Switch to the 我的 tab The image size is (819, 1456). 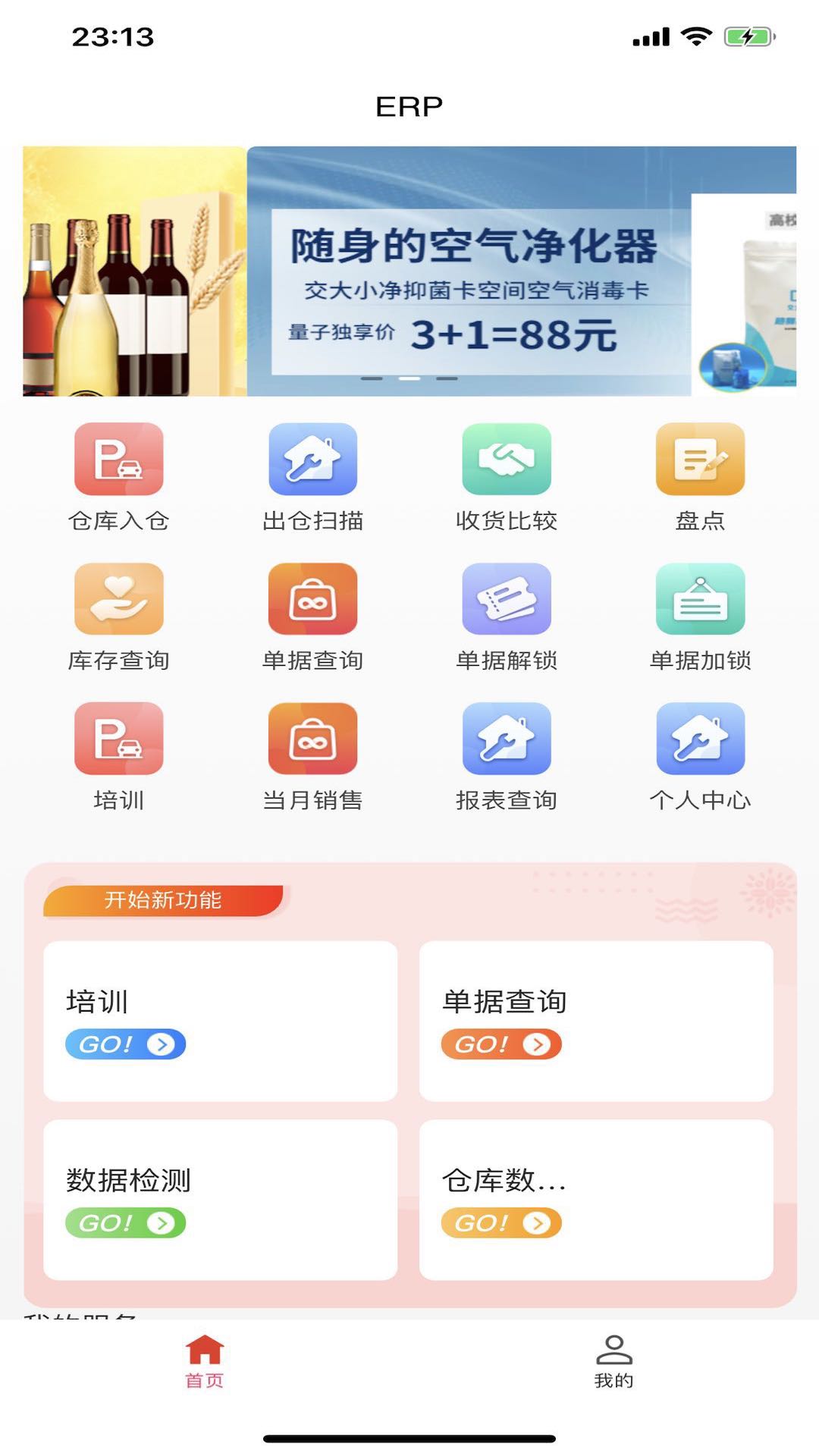point(613,1362)
